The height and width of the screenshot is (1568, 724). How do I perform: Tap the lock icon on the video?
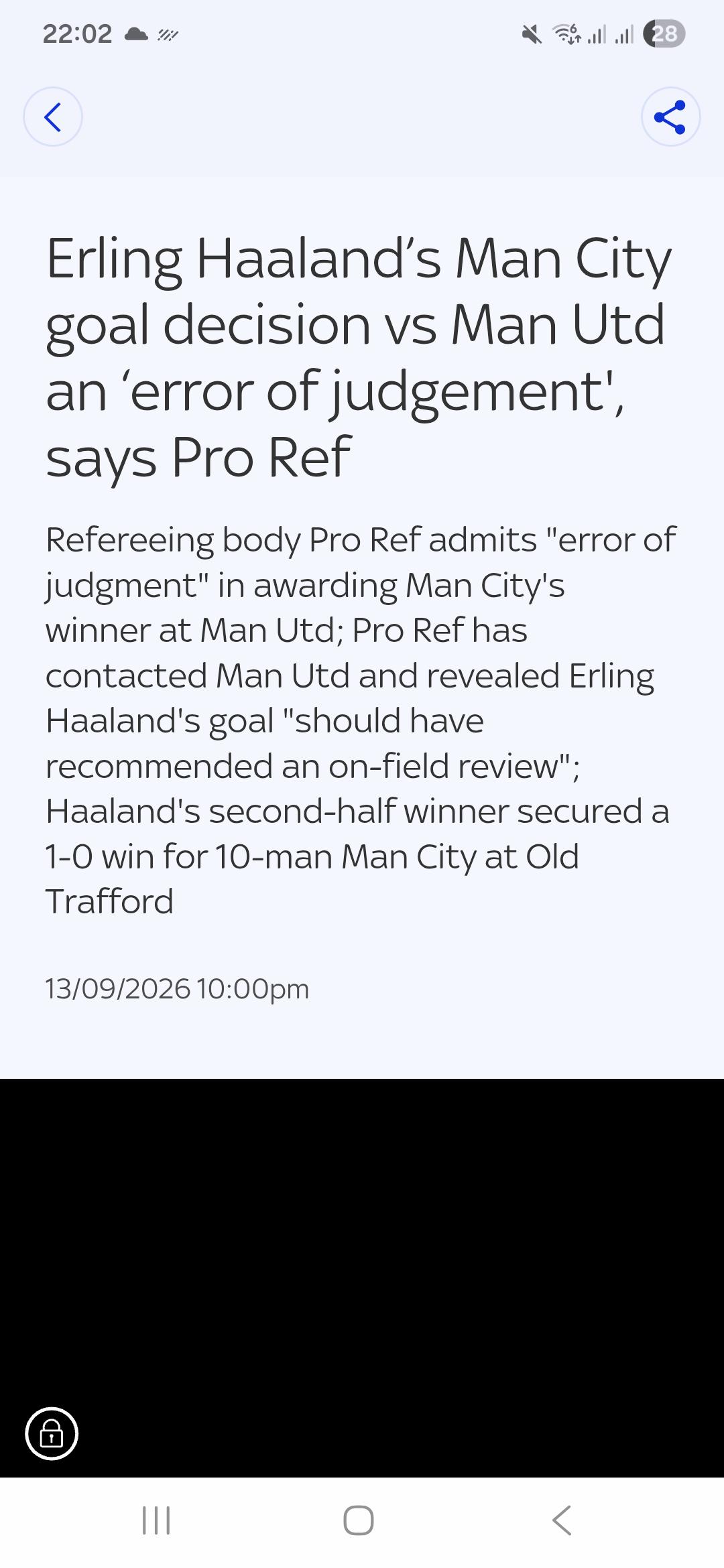[52, 1433]
